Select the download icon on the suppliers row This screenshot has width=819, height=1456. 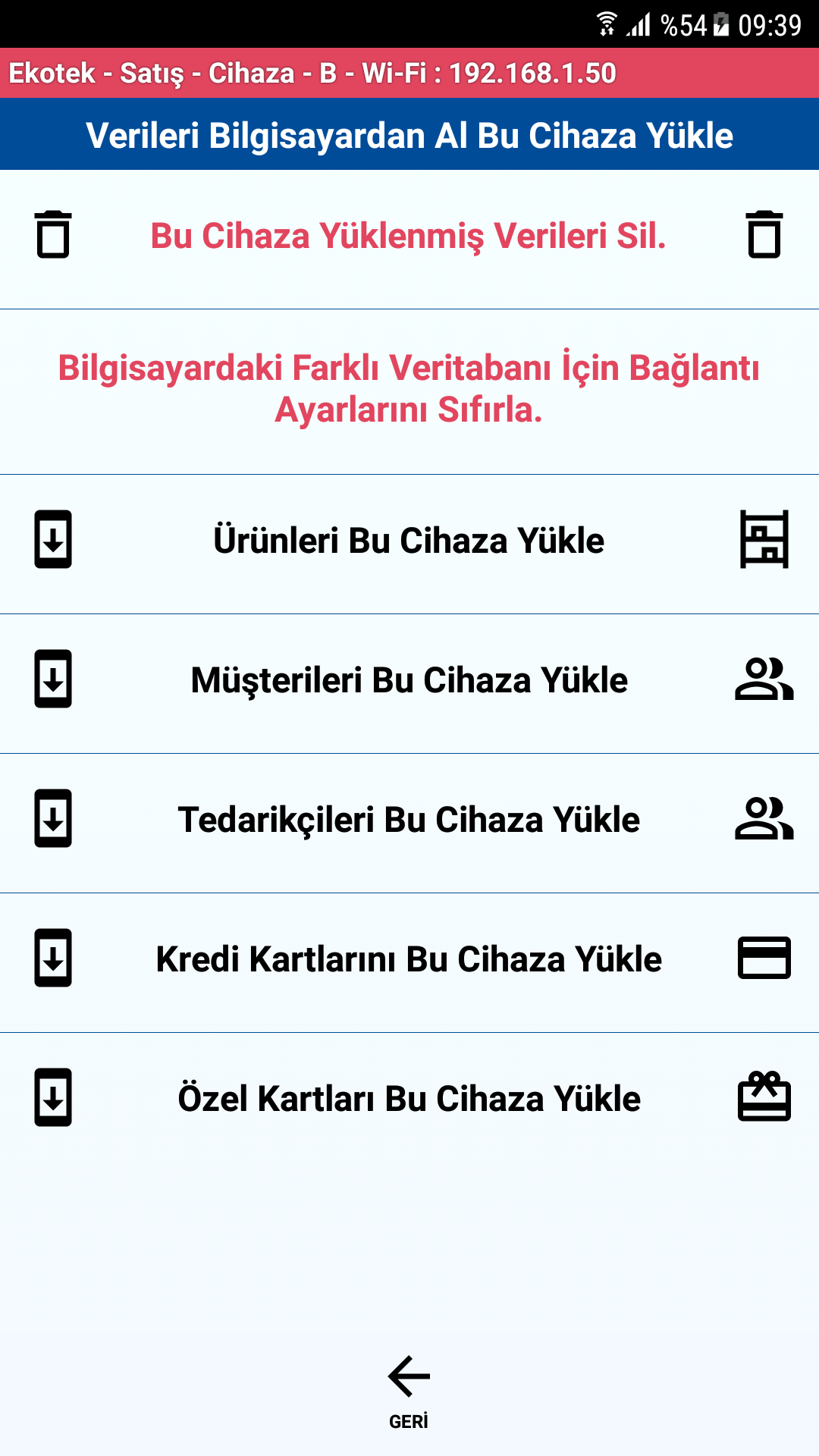[x=53, y=820]
